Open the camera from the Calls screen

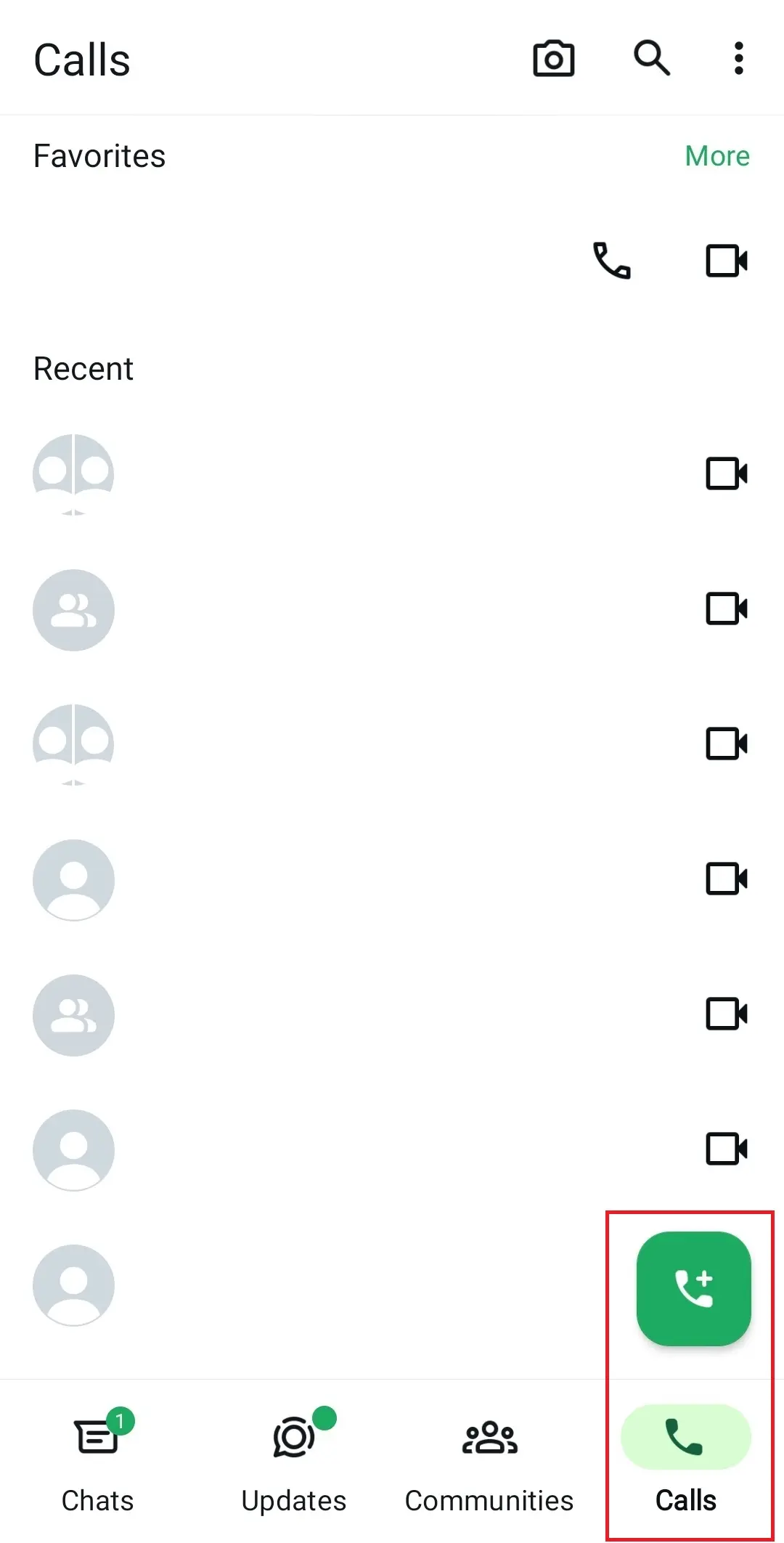(x=553, y=59)
